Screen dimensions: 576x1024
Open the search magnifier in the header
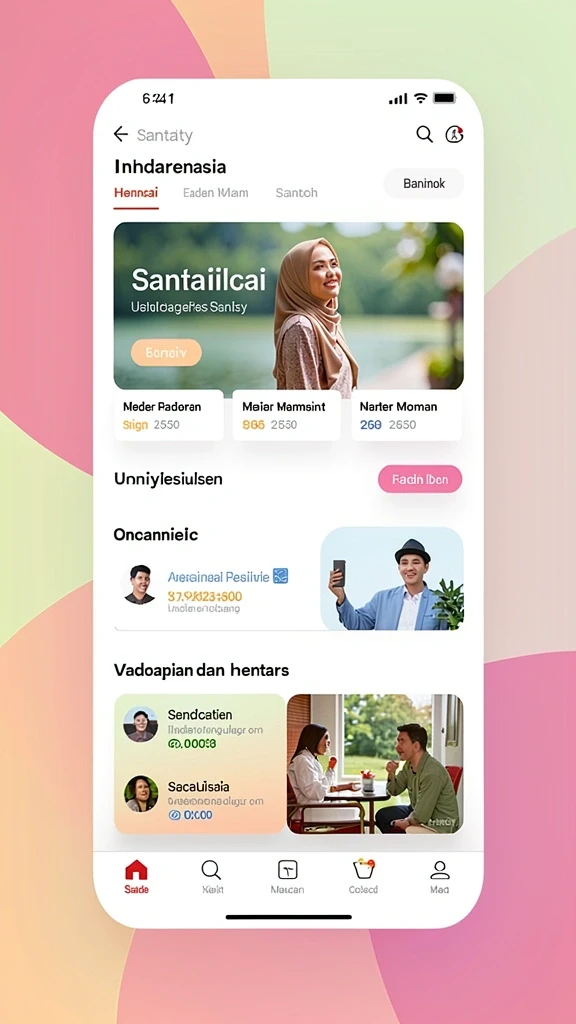424,134
